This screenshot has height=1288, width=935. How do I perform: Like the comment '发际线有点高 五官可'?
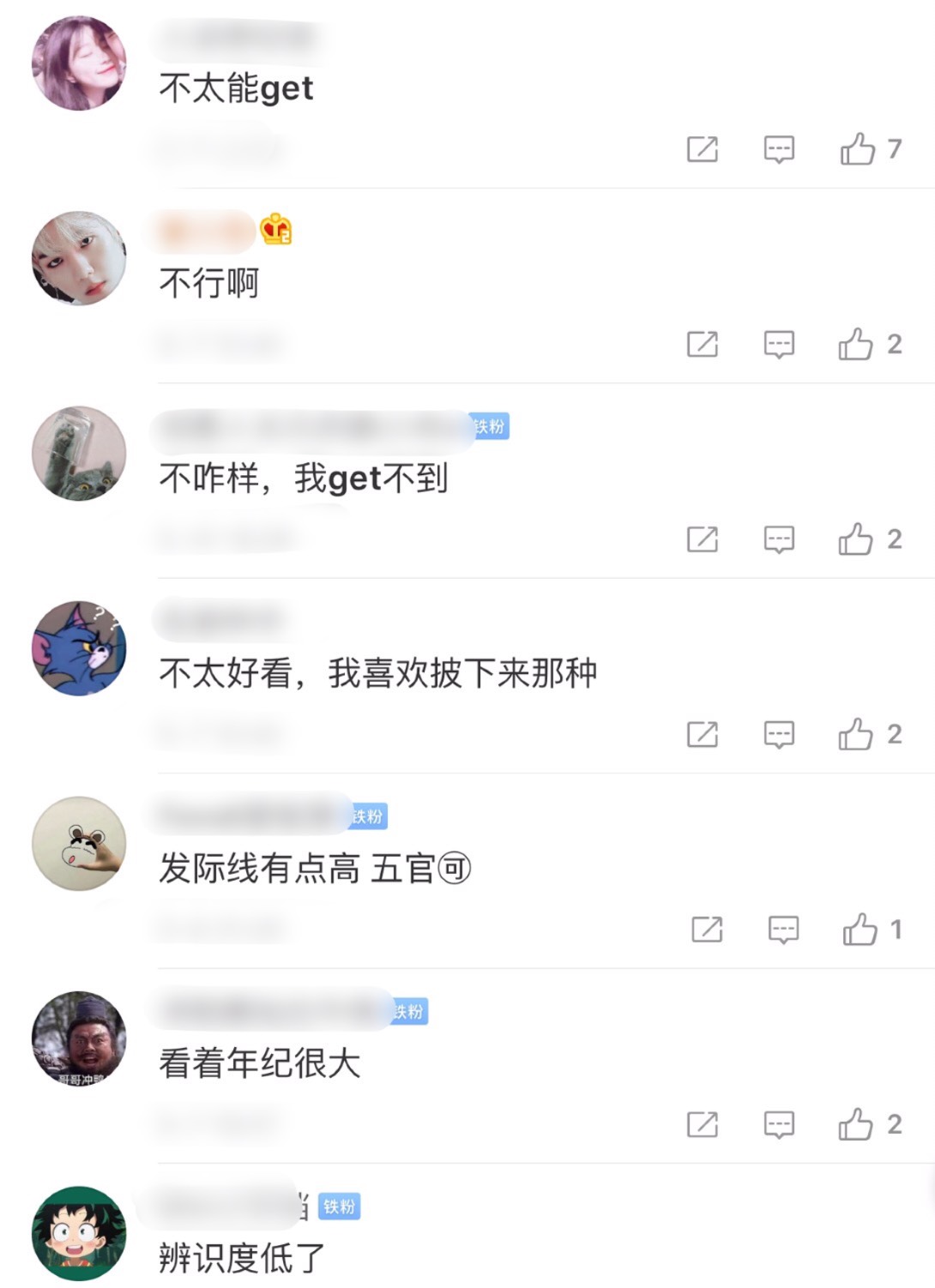pyautogui.click(x=860, y=930)
